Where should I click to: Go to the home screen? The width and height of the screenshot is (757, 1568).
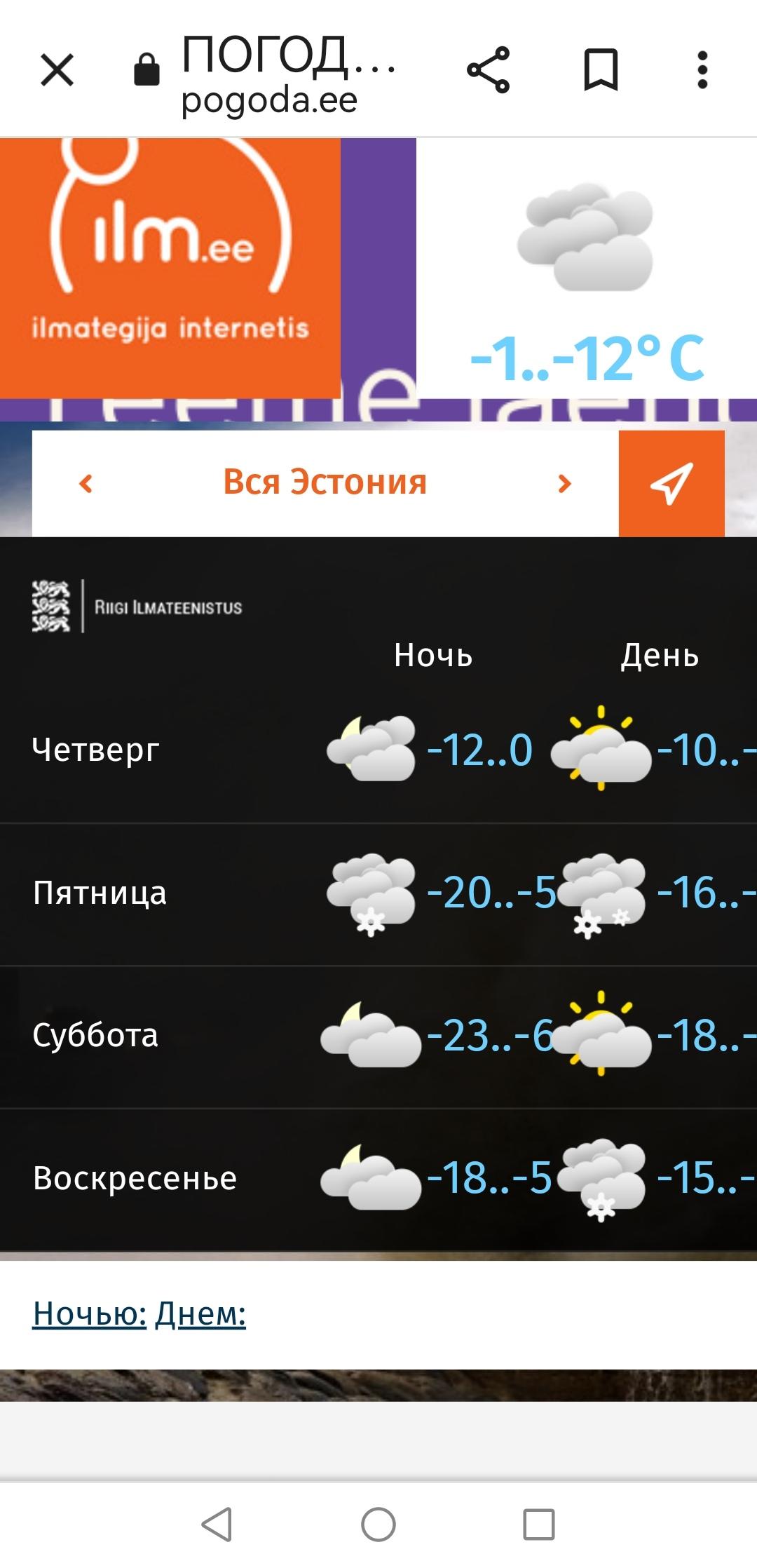pos(378,1524)
